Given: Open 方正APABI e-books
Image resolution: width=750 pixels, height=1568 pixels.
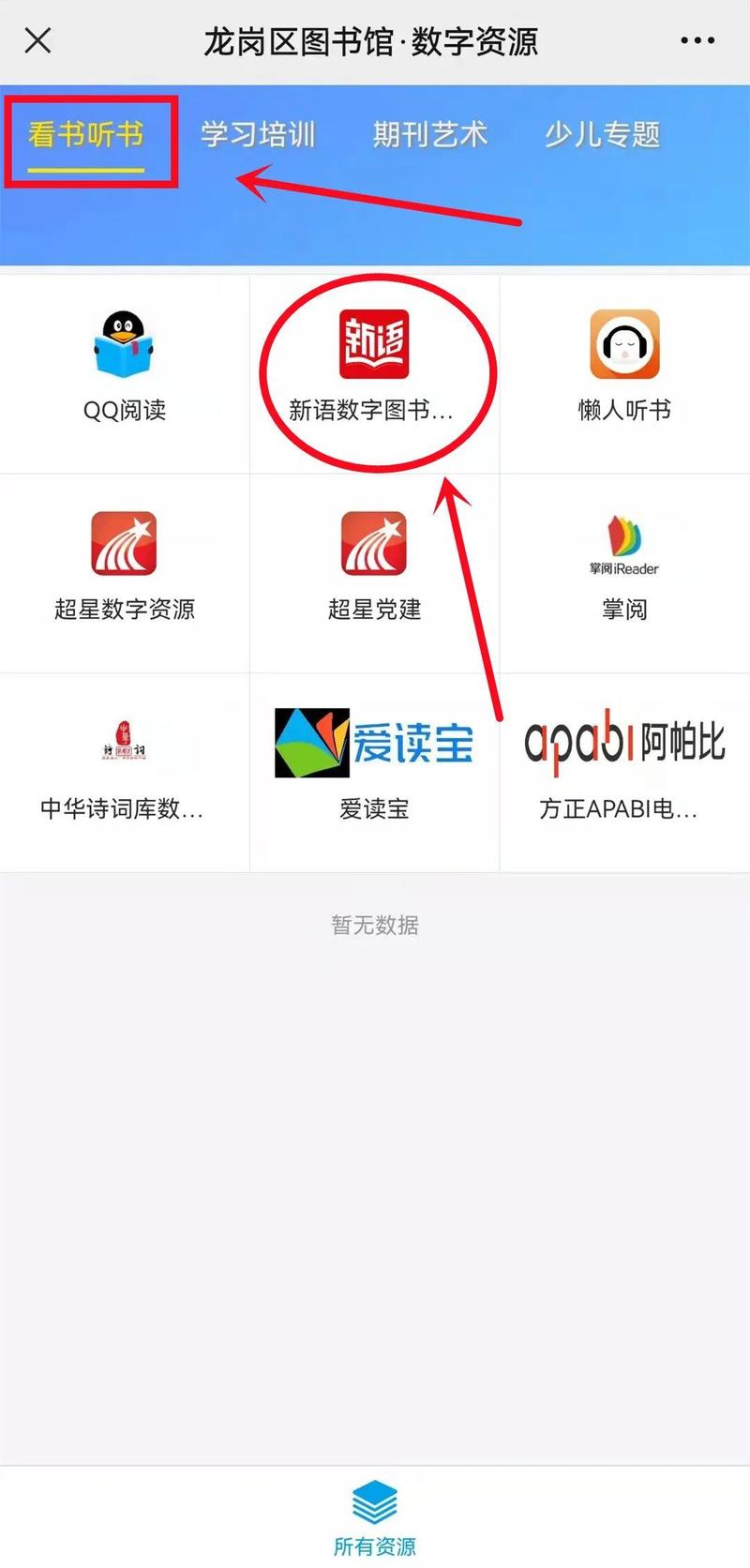Looking at the screenshot, I should coord(624,766).
